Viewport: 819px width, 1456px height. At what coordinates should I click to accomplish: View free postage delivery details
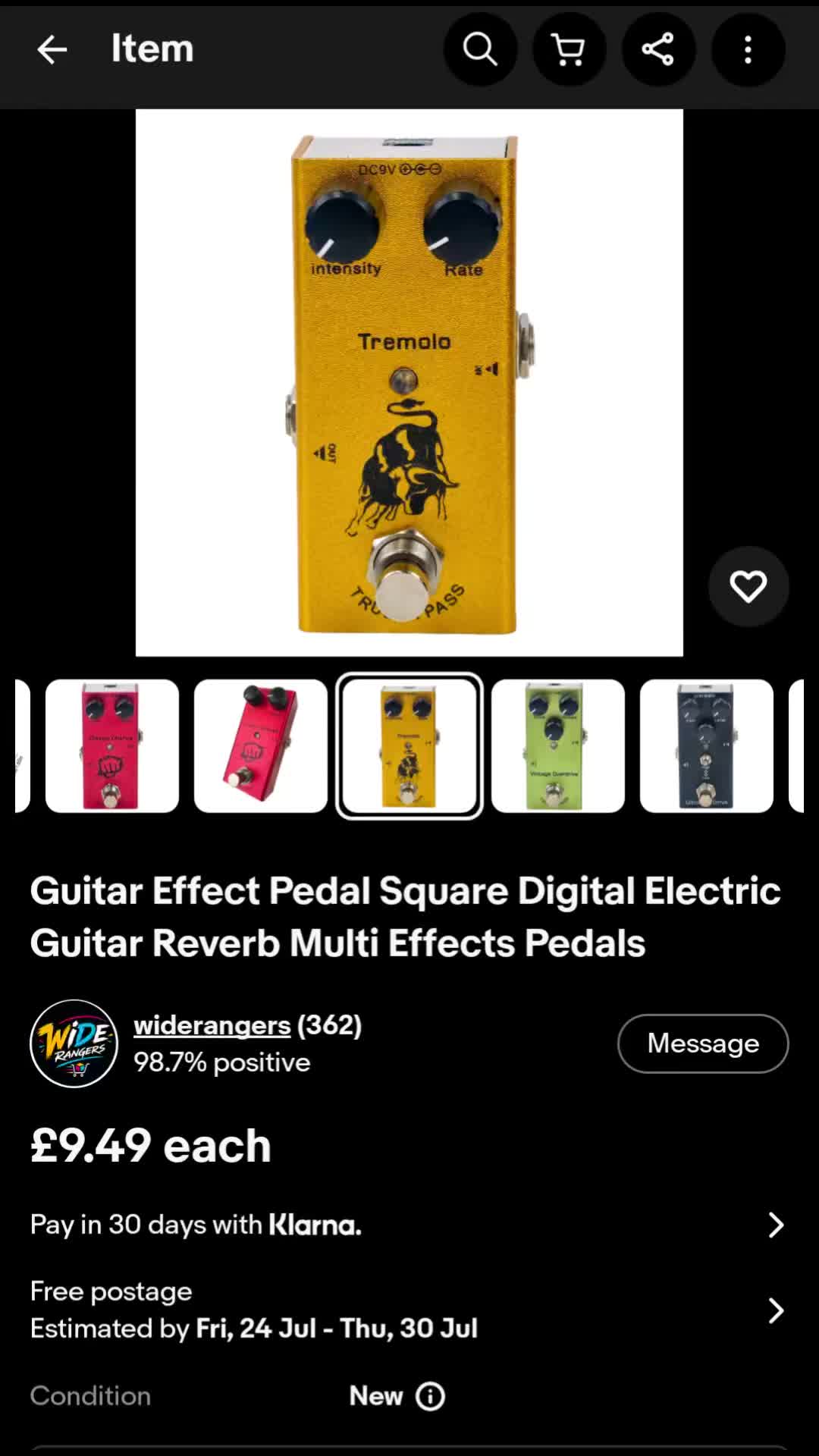(x=409, y=1310)
